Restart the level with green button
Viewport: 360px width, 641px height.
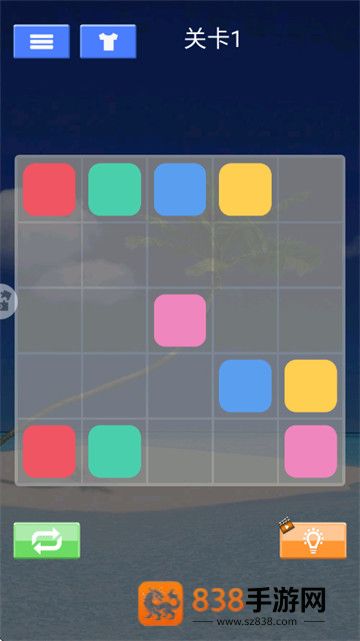(47, 540)
